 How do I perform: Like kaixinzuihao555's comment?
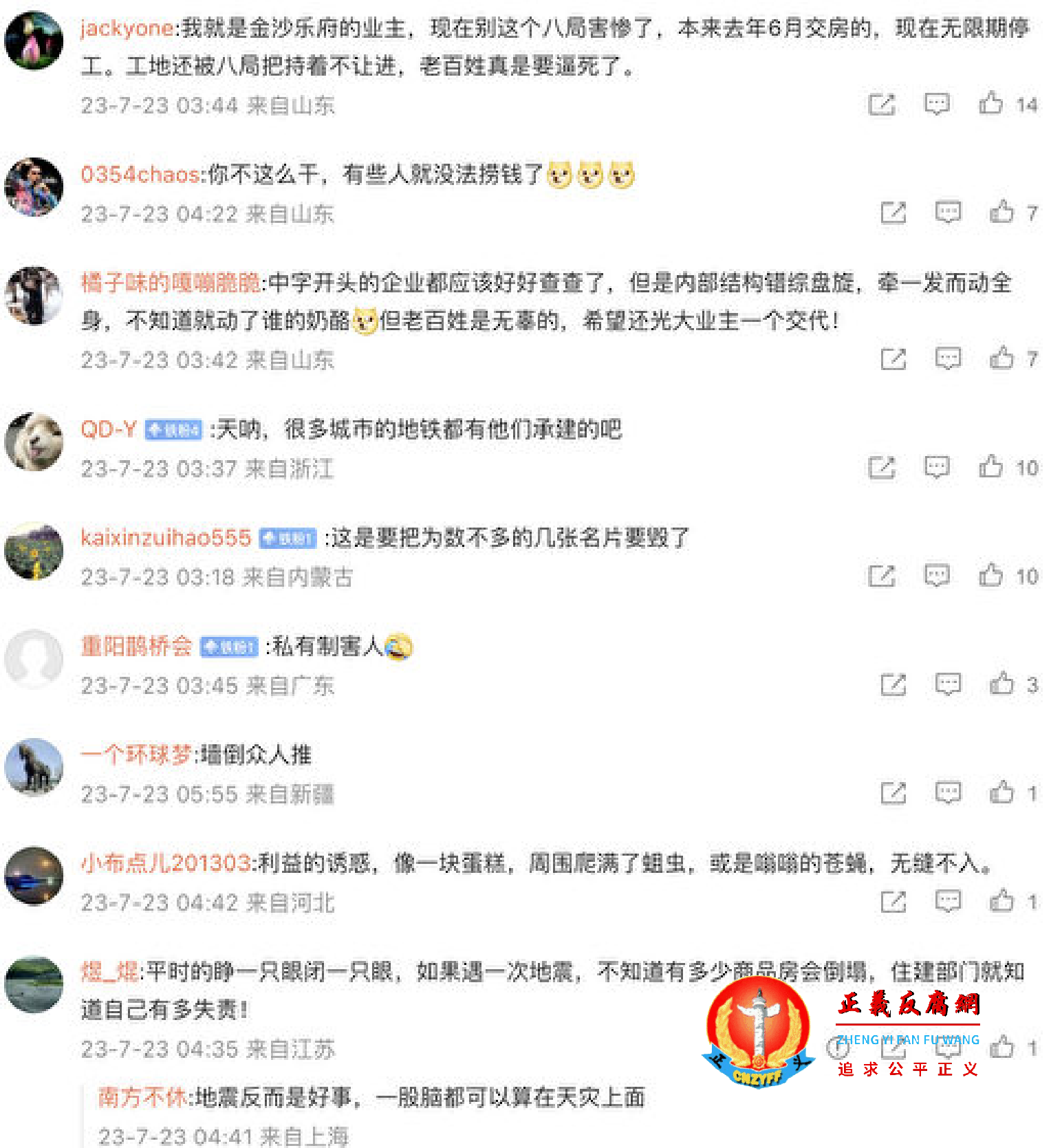991,575
